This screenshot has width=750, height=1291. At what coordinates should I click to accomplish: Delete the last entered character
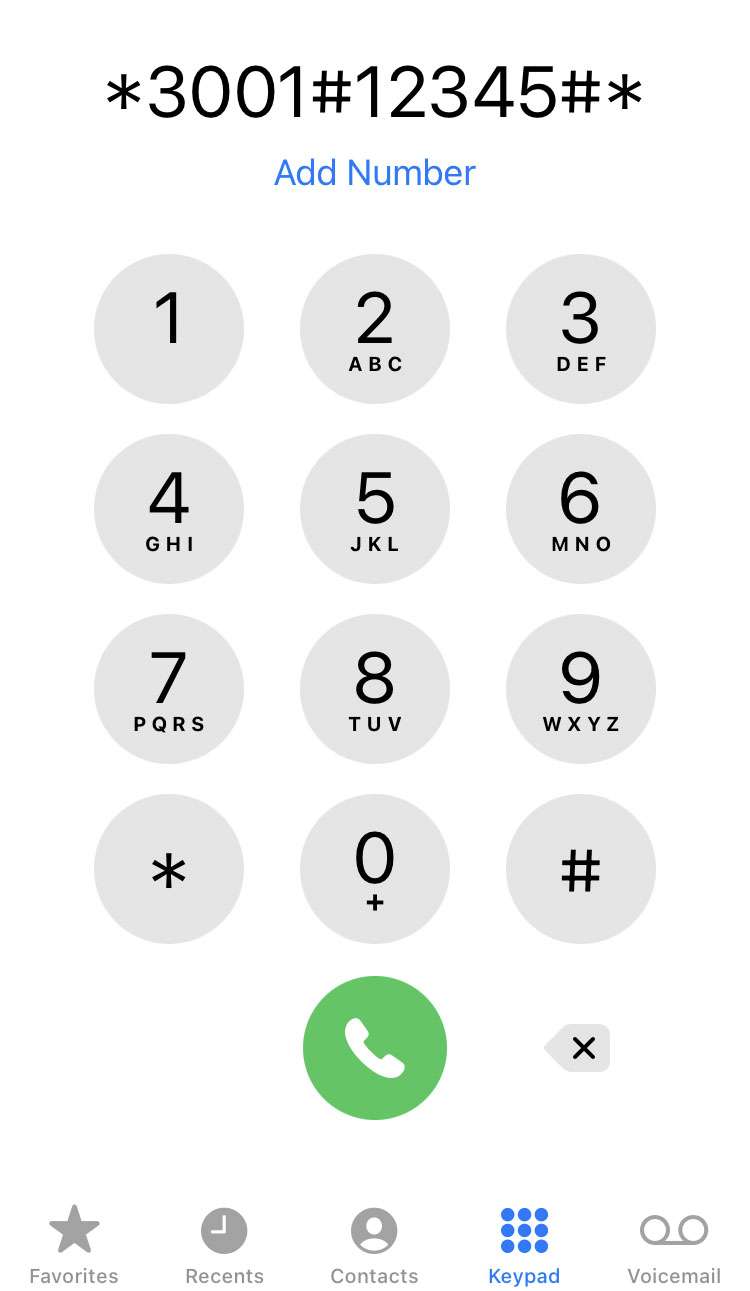pos(579,1048)
